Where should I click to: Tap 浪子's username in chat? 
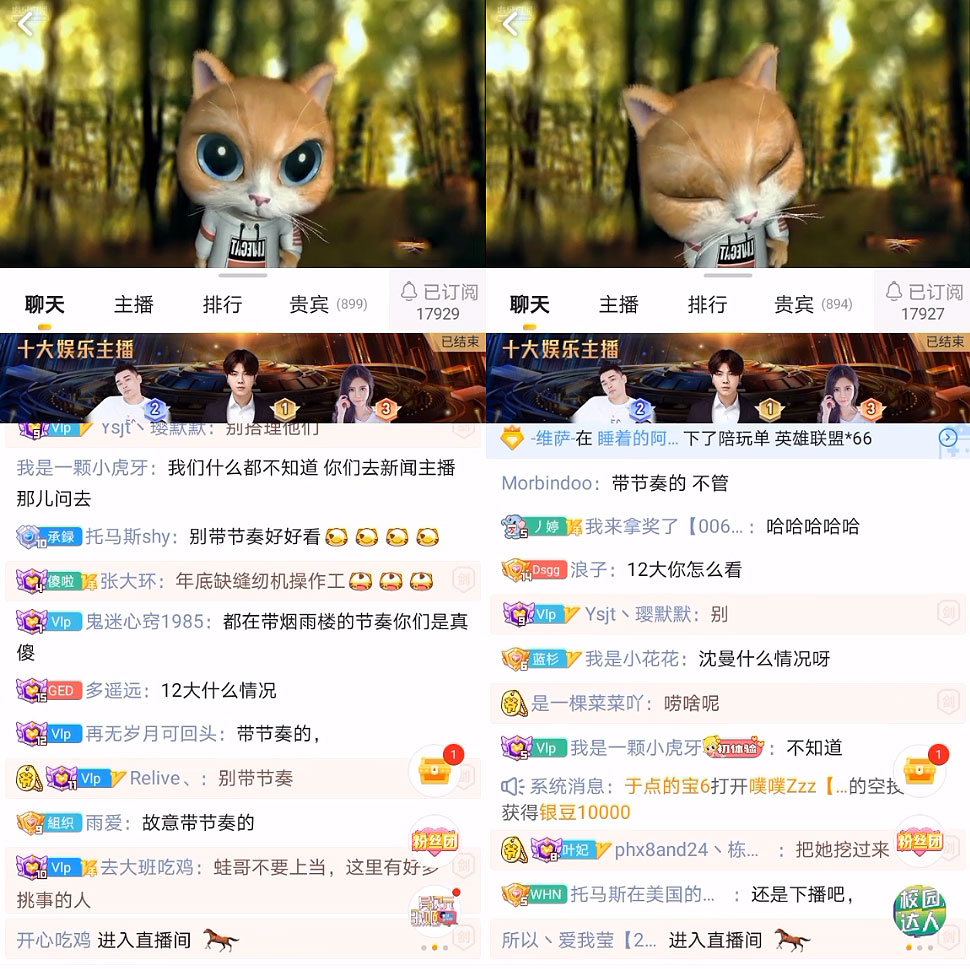coord(589,570)
